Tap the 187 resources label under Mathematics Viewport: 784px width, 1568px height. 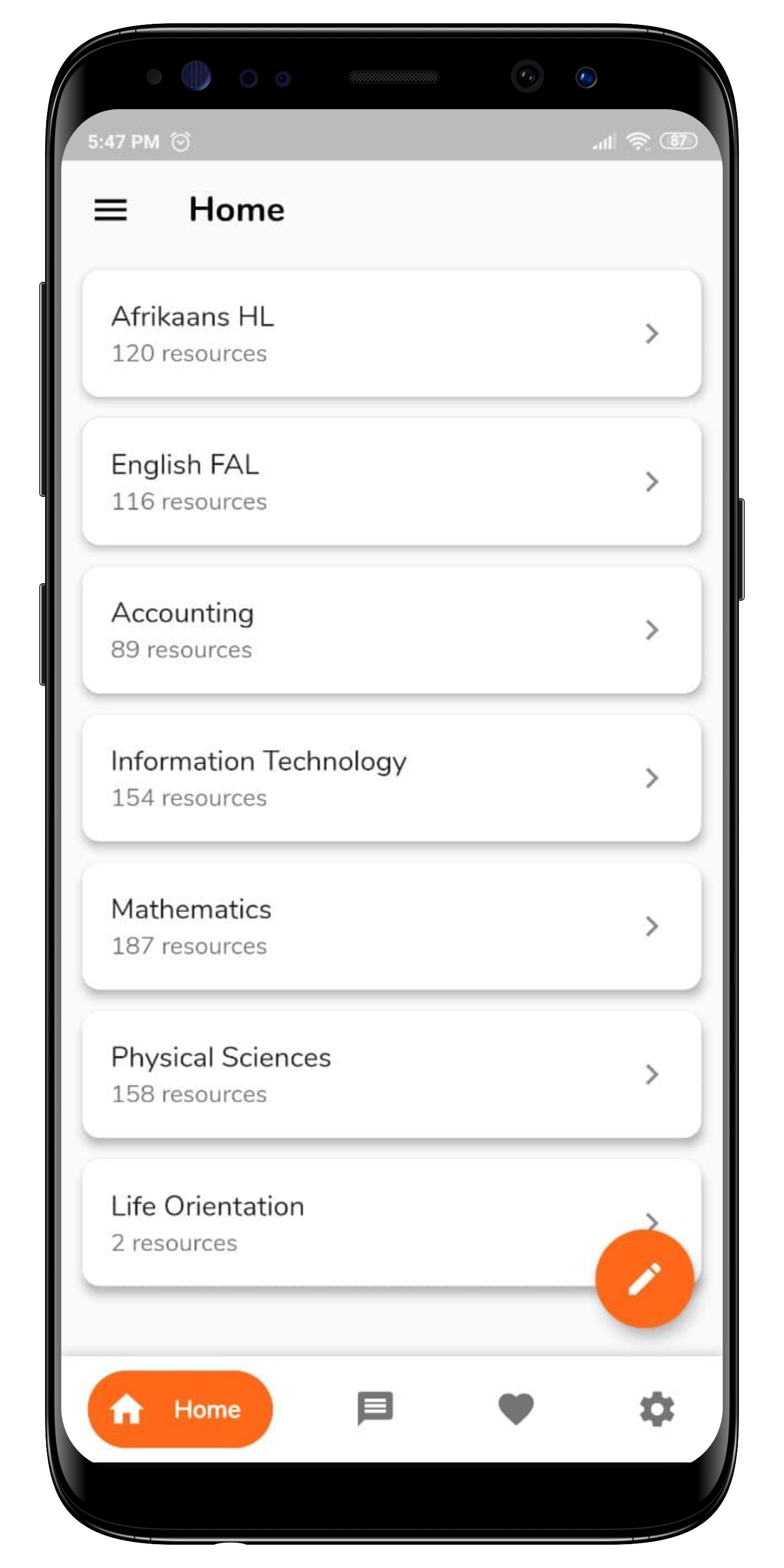click(x=189, y=946)
